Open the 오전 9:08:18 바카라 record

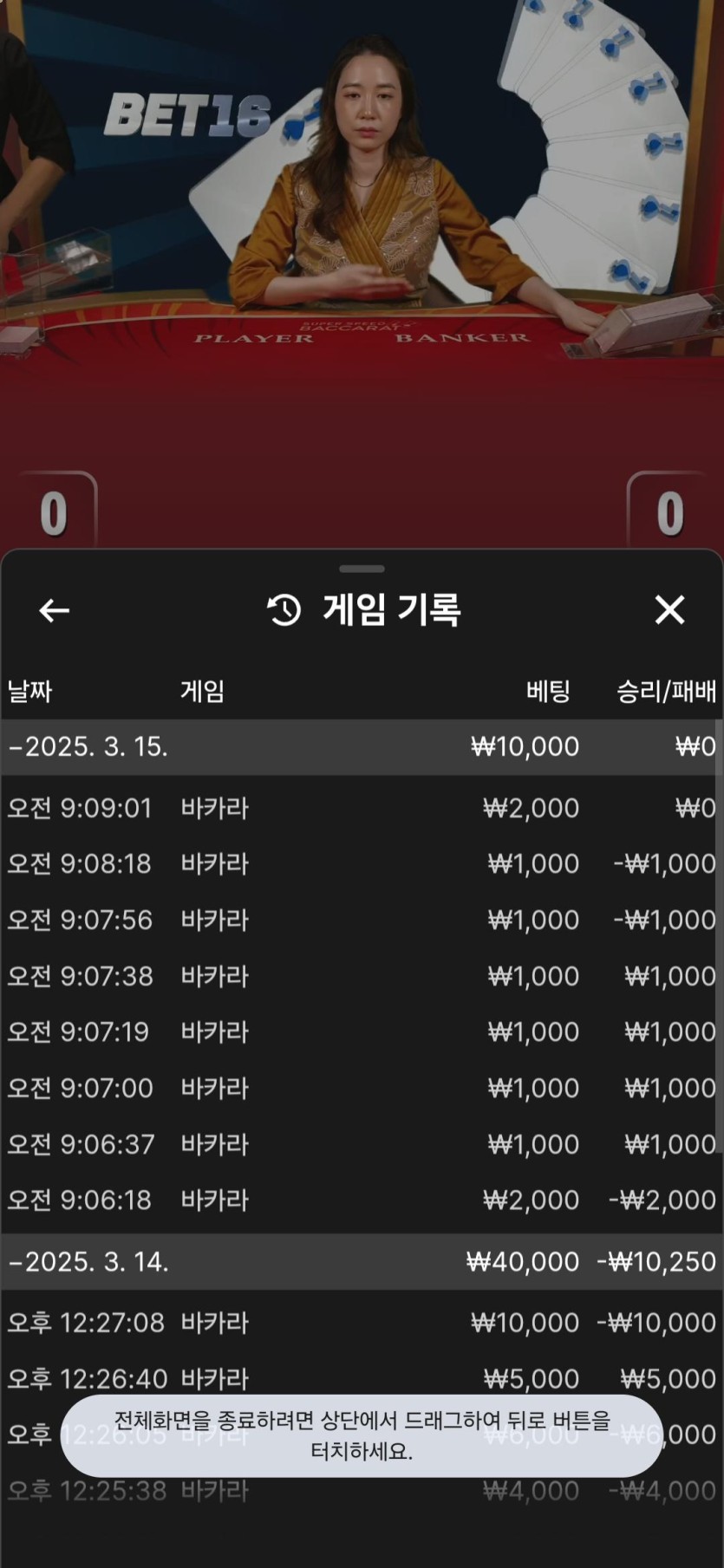pos(361,863)
